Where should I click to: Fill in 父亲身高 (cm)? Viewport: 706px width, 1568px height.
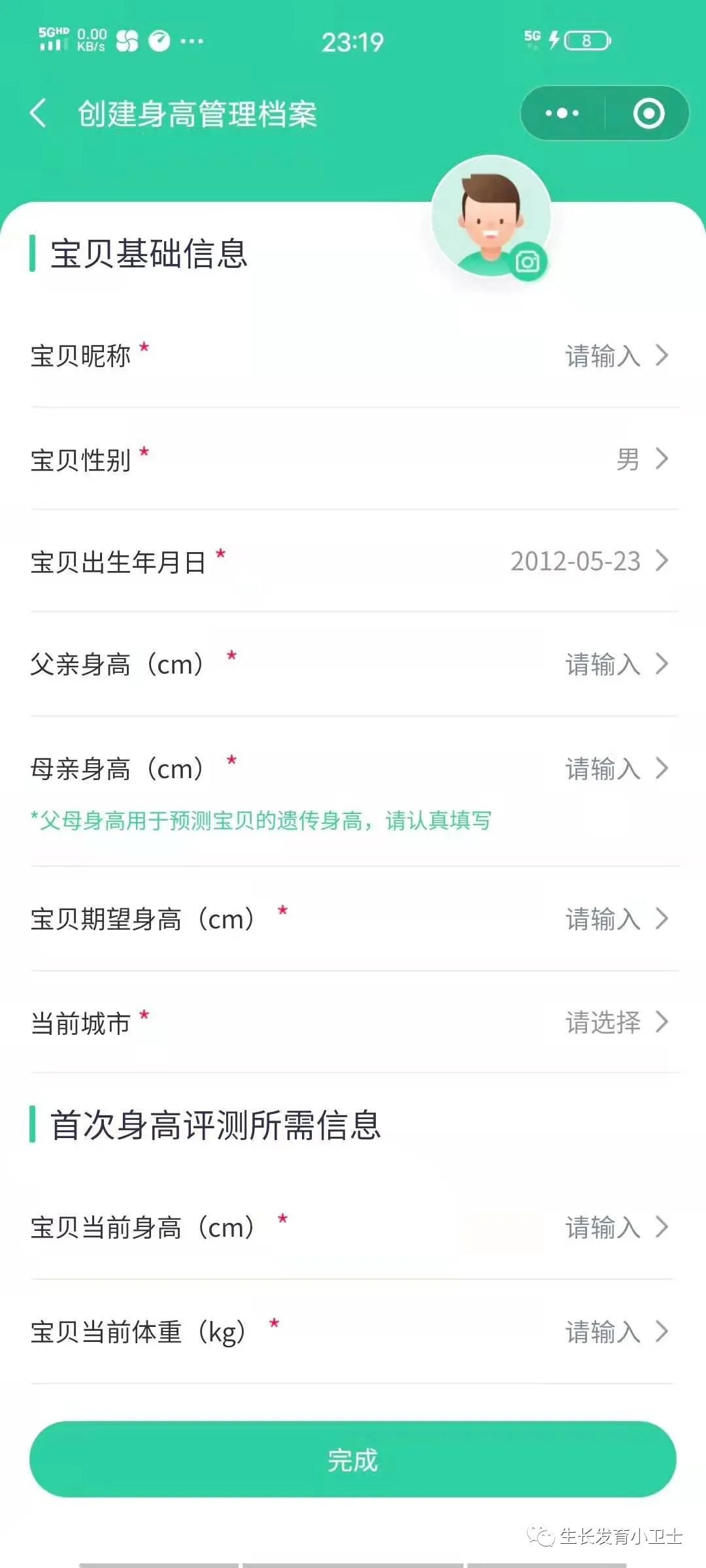(x=601, y=664)
